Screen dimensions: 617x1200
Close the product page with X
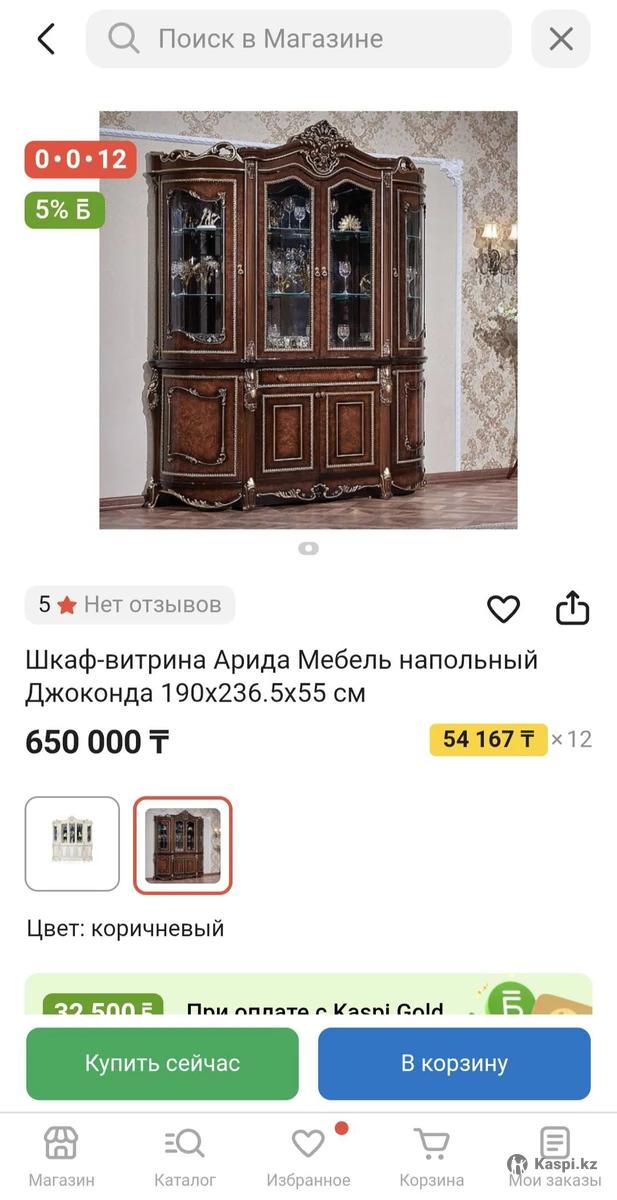561,39
